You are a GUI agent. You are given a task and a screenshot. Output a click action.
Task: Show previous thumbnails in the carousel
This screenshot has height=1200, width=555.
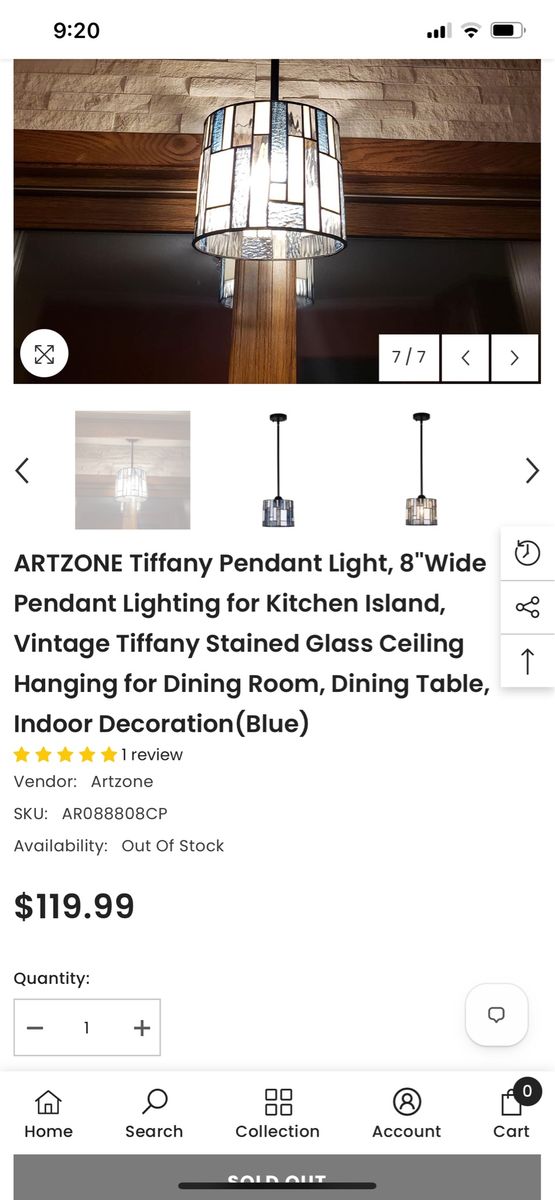pos(22,470)
